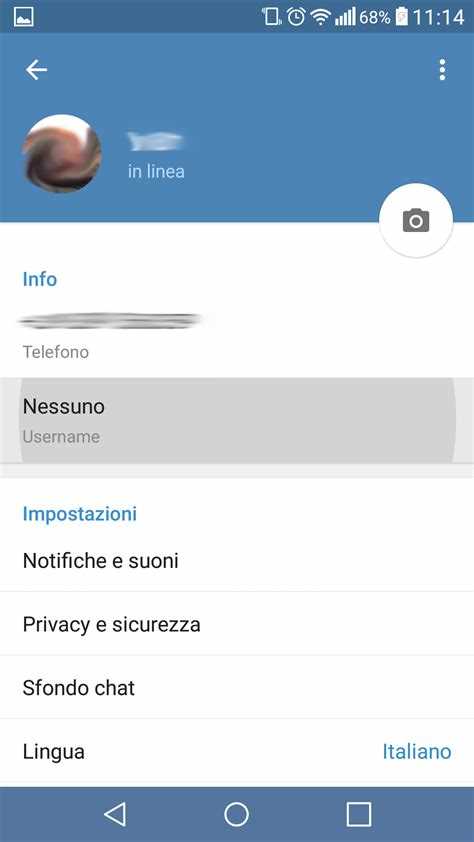Open Privacy e sicurezza
474x842 pixels.
[237, 624]
